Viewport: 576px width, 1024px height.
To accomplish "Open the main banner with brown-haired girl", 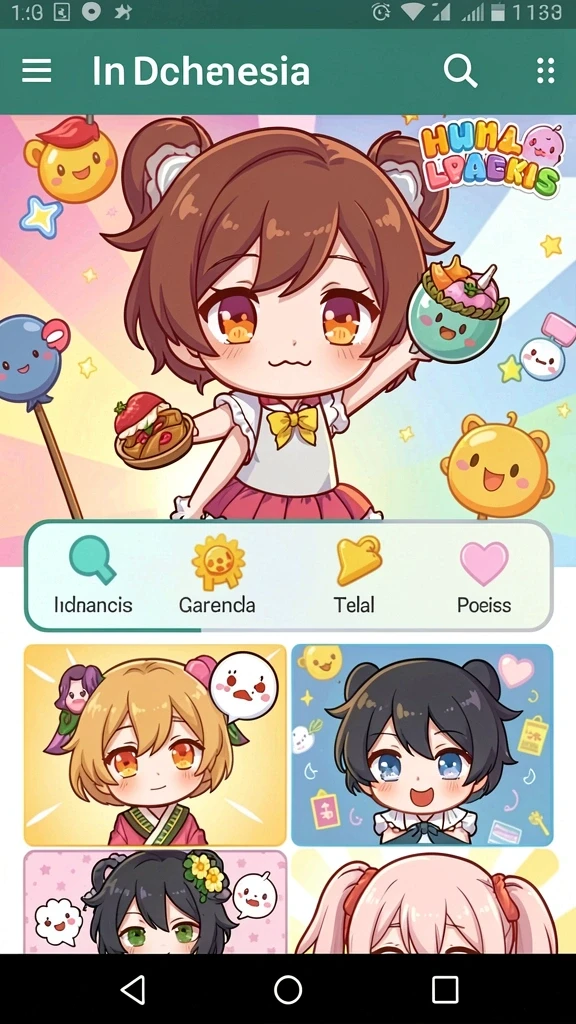I will click(x=288, y=317).
